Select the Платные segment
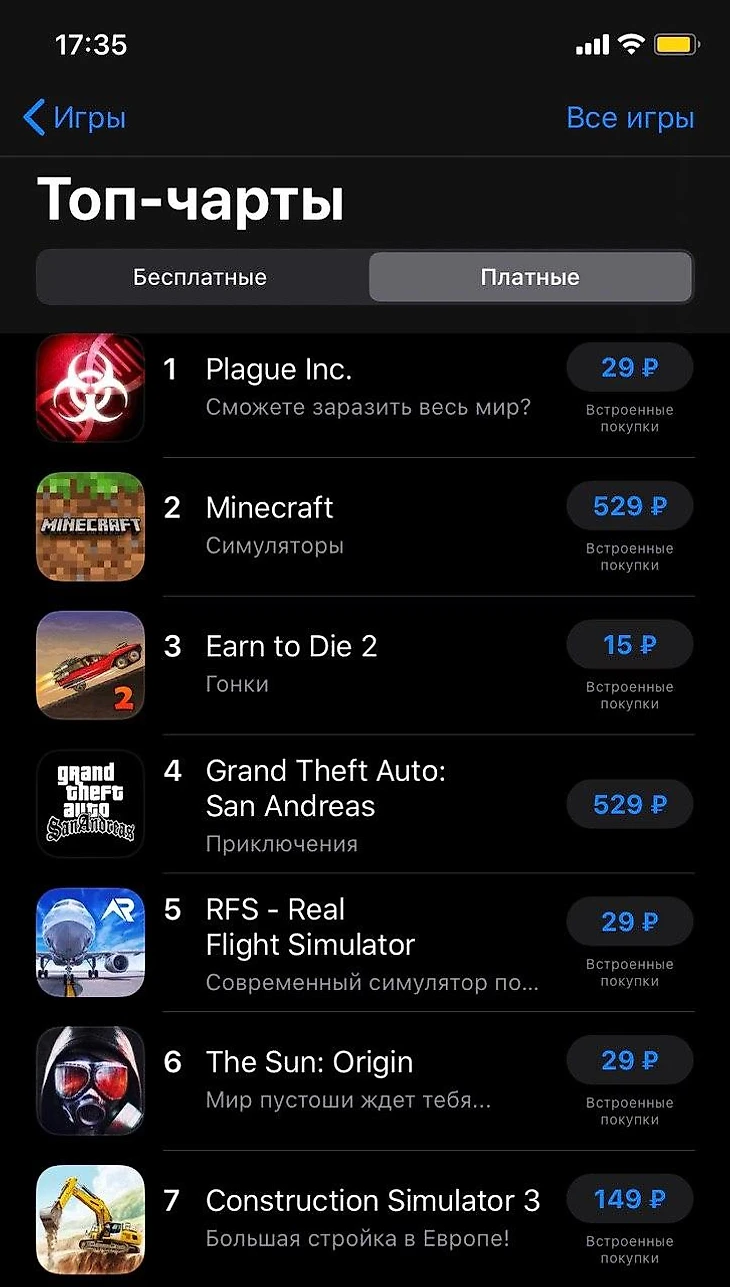This screenshot has height=1287, width=730. tap(530, 277)
